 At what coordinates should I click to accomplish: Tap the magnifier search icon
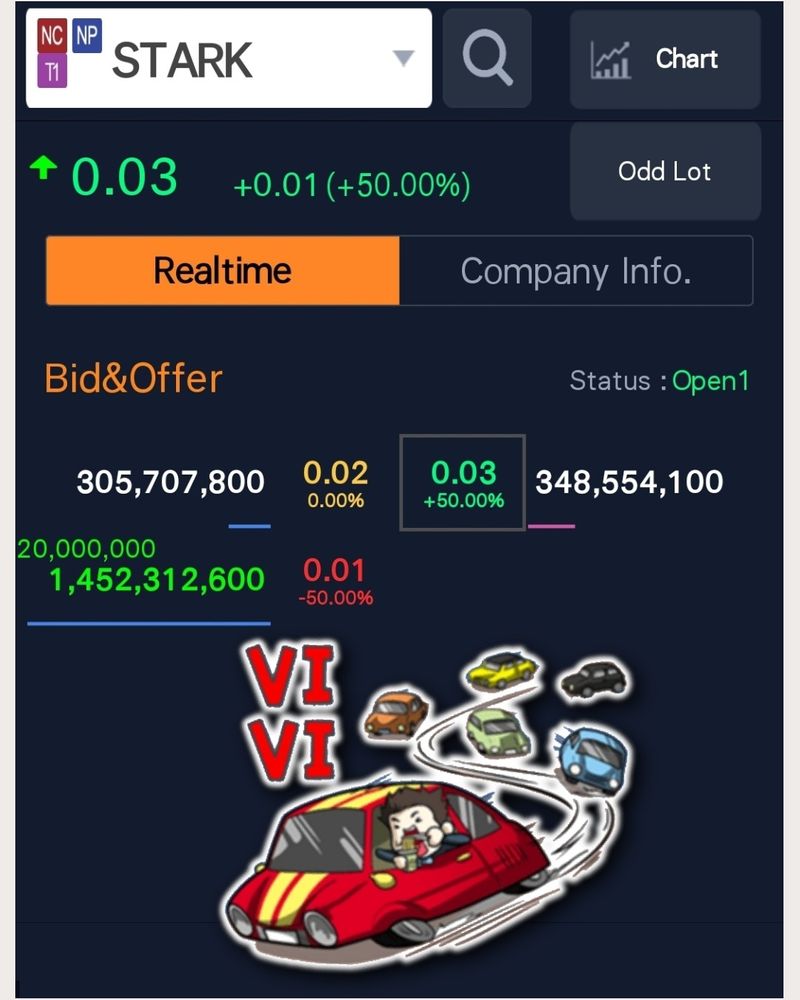click(487, 59)
